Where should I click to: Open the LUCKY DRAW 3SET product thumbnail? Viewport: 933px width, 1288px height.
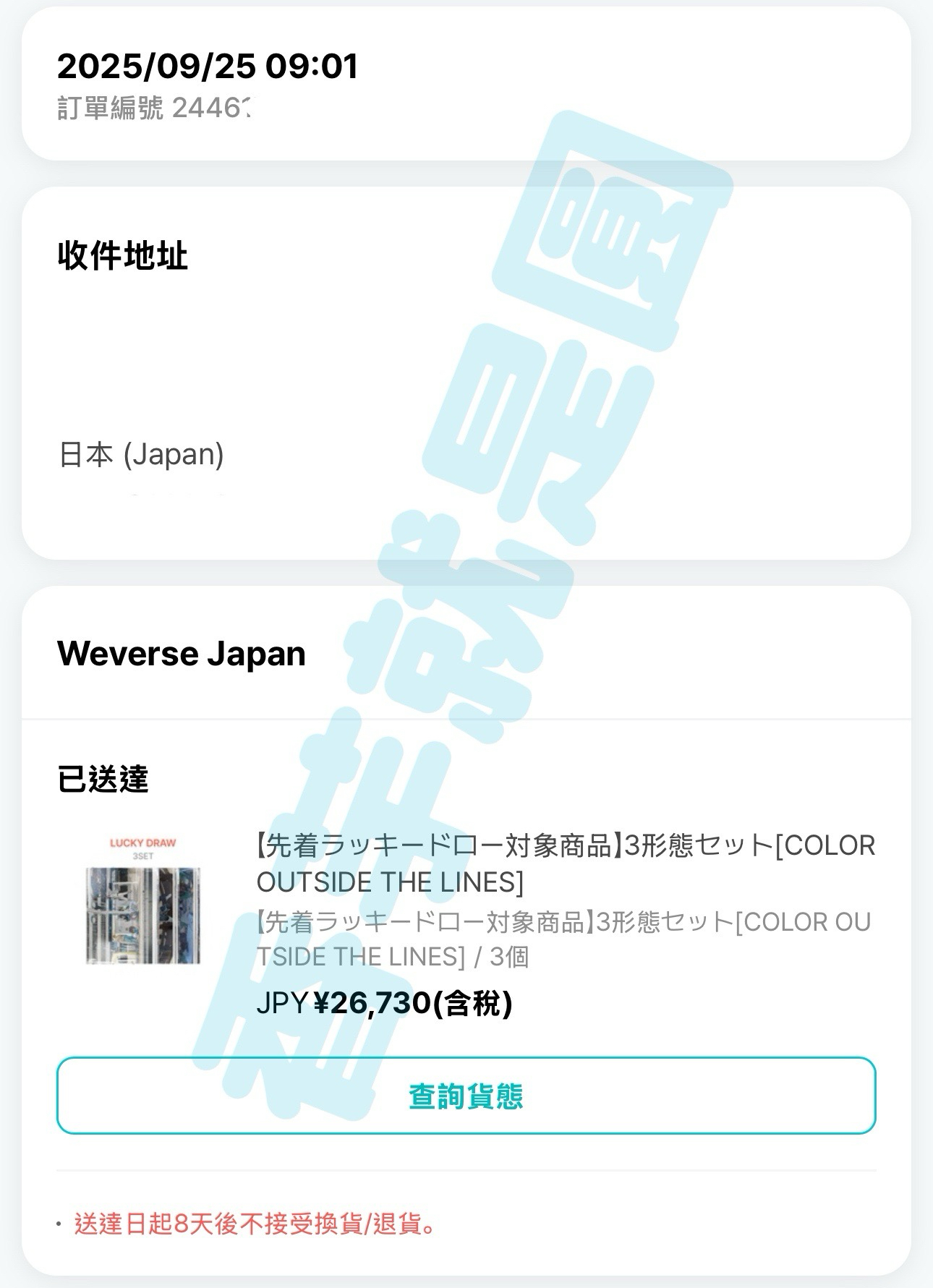(142, 901)
